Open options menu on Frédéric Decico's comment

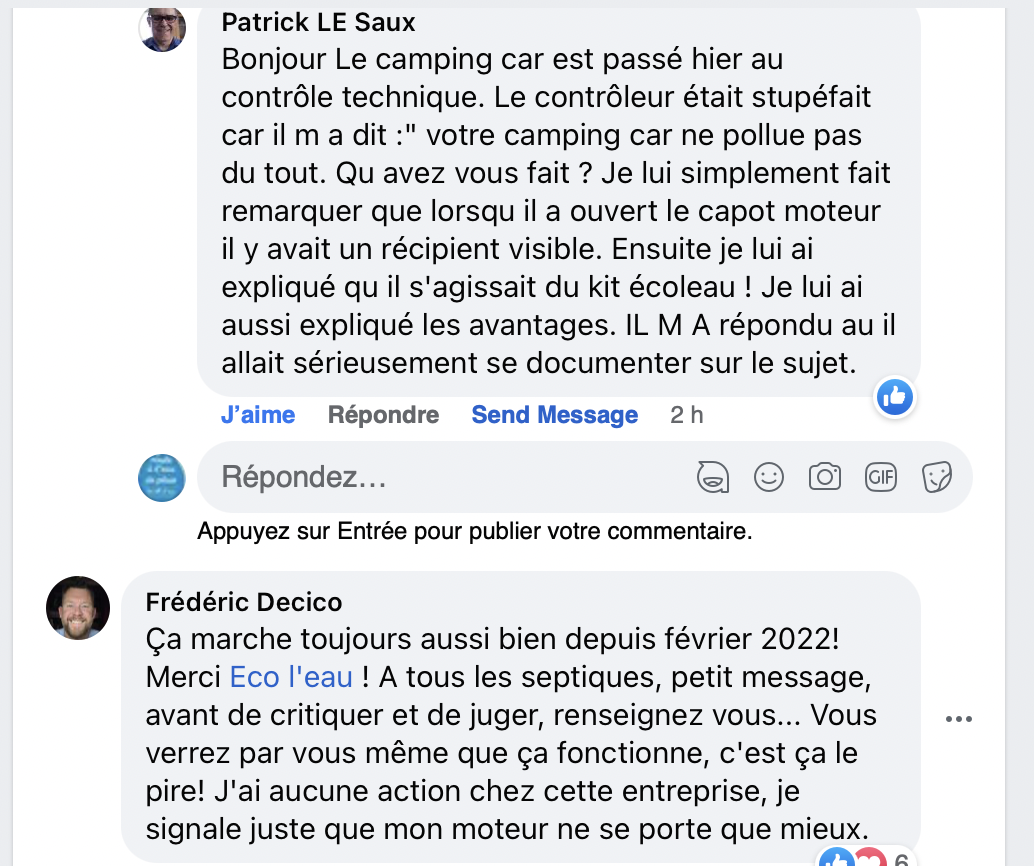958,719
